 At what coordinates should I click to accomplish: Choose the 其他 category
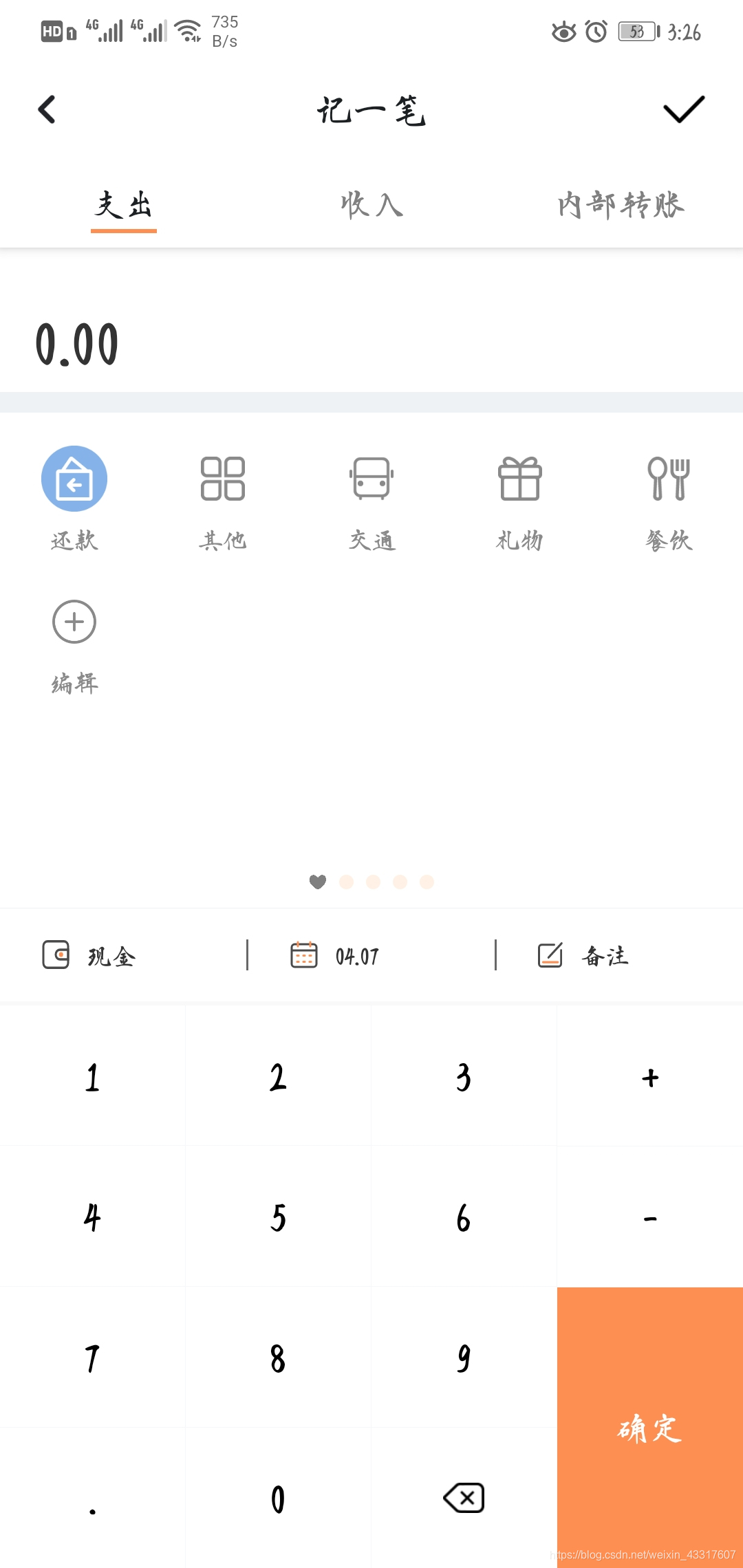tap(223, 503)
